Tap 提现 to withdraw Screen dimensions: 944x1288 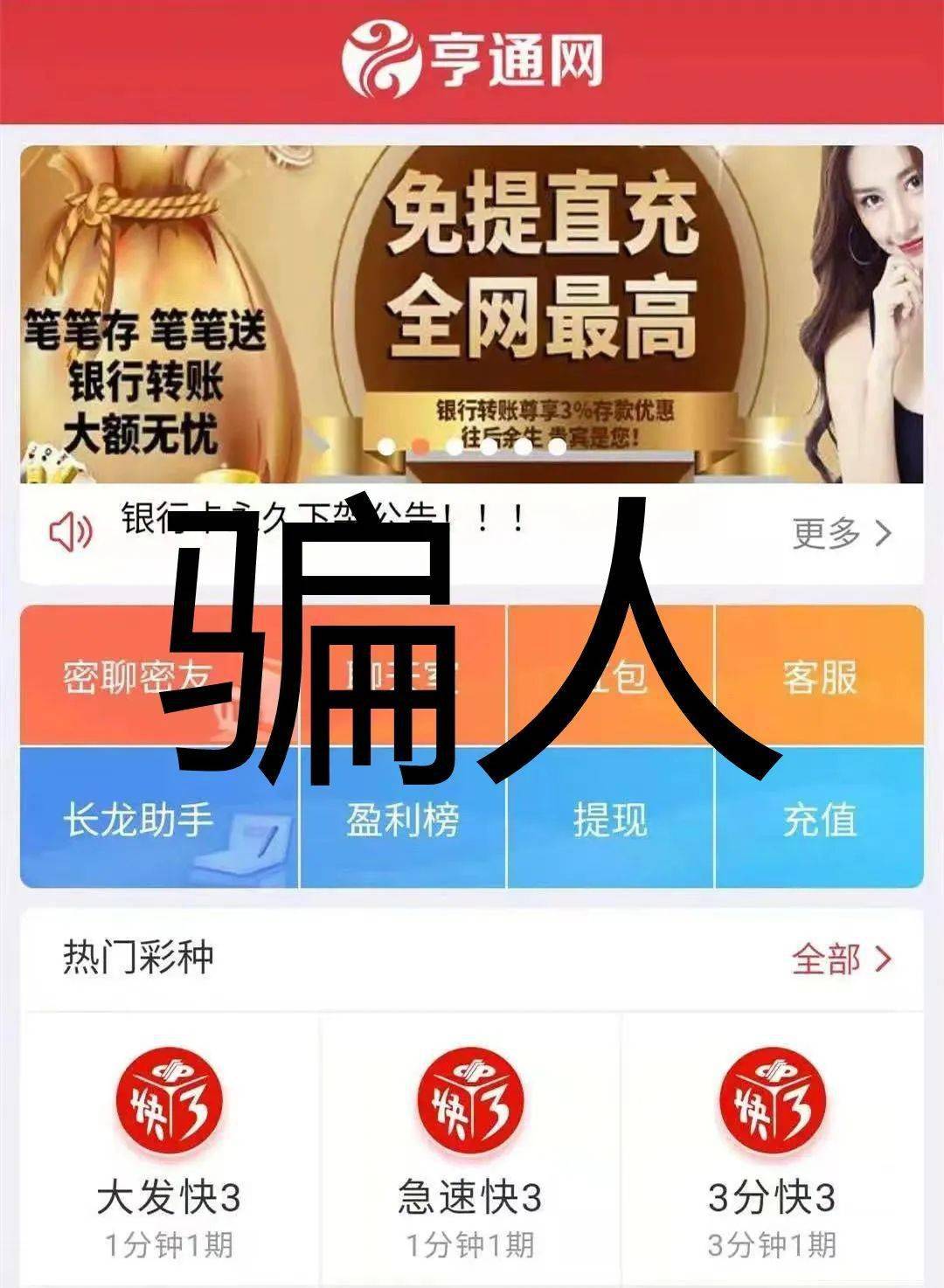[610, 819]
